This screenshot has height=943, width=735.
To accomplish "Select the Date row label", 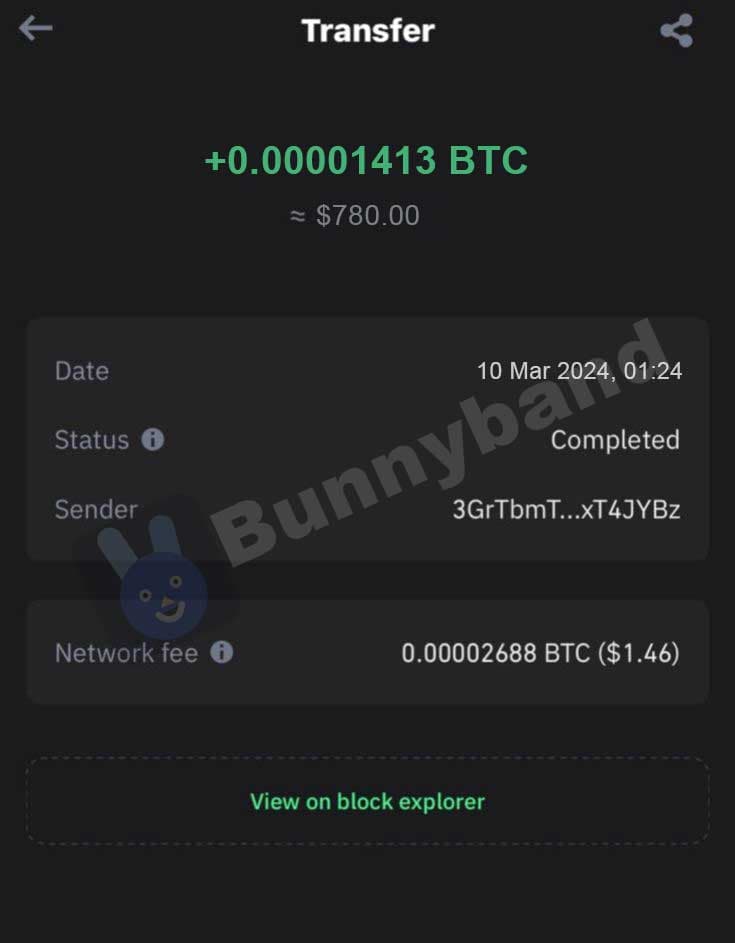I will pyautogui.click(x=81, y=371).
